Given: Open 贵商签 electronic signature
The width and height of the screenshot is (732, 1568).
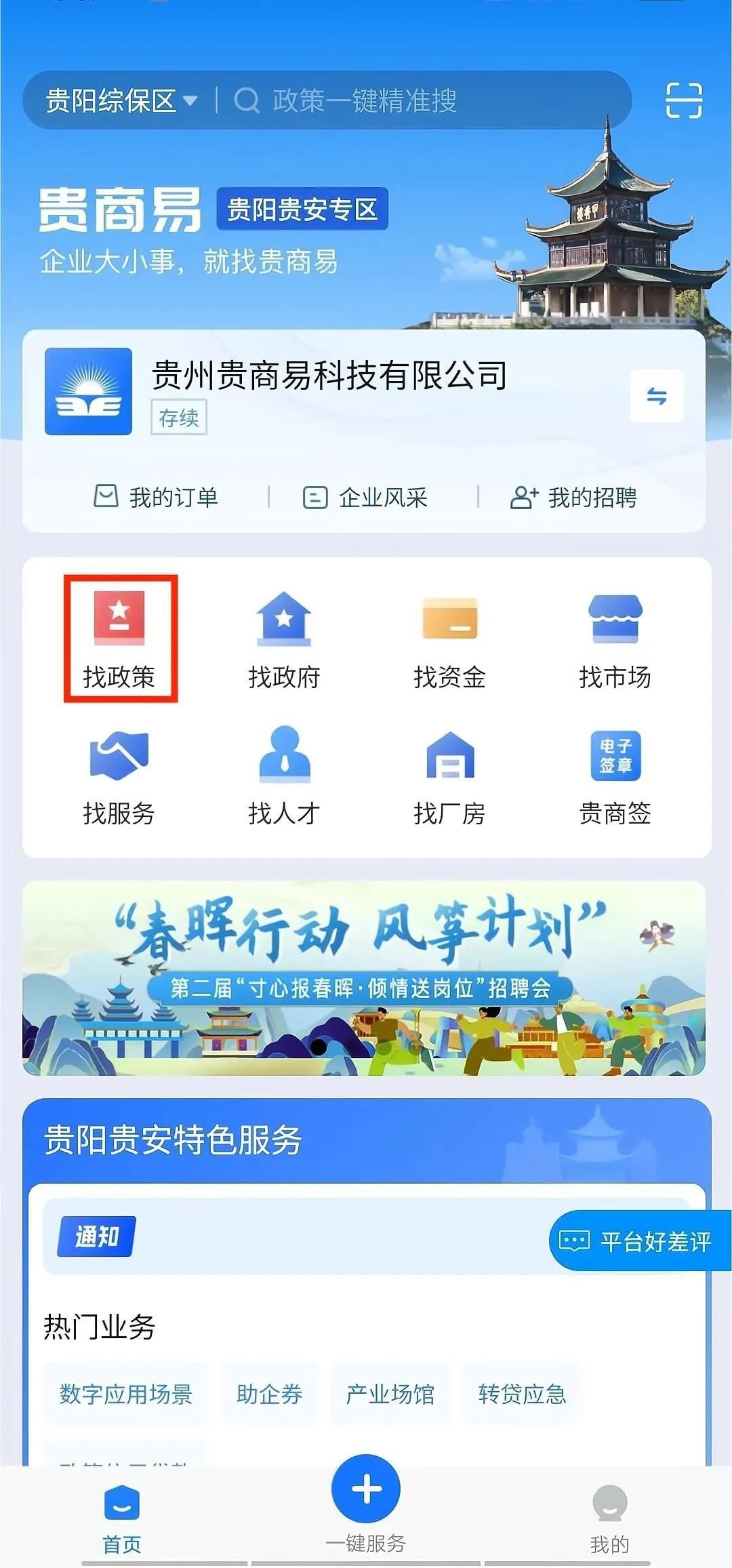Looking at the screenshot, I should (615, 776).
